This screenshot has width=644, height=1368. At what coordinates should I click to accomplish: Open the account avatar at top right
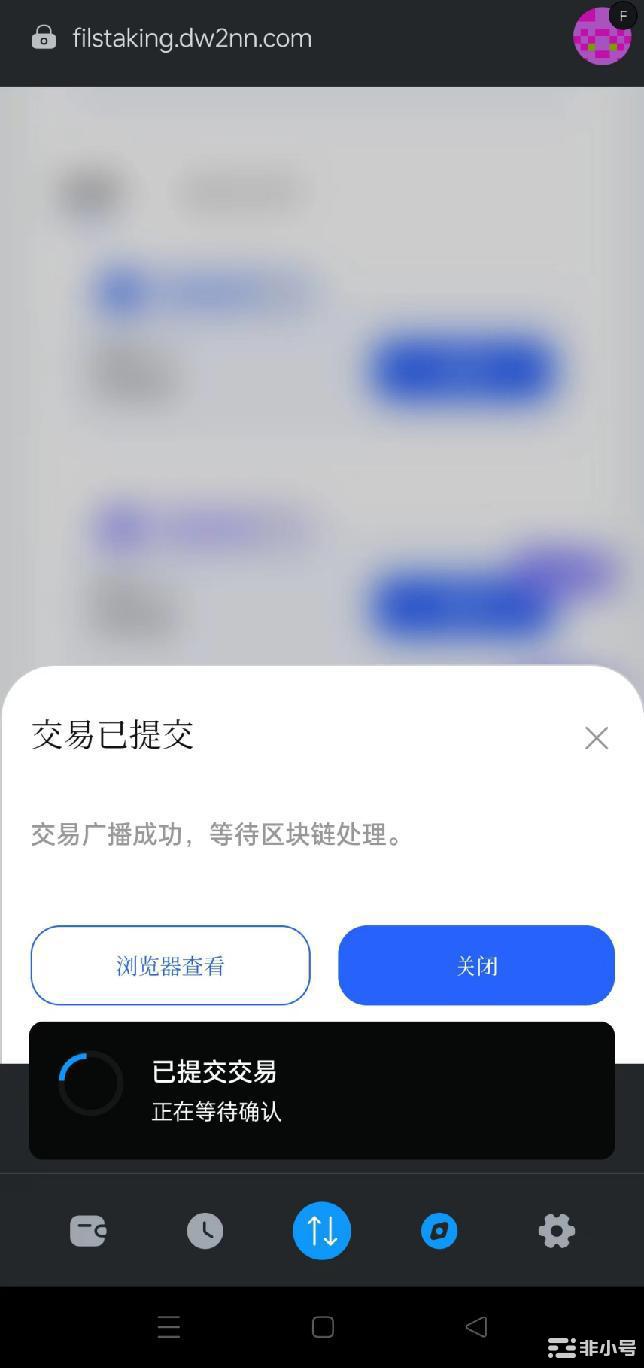[x=601, y=37]
